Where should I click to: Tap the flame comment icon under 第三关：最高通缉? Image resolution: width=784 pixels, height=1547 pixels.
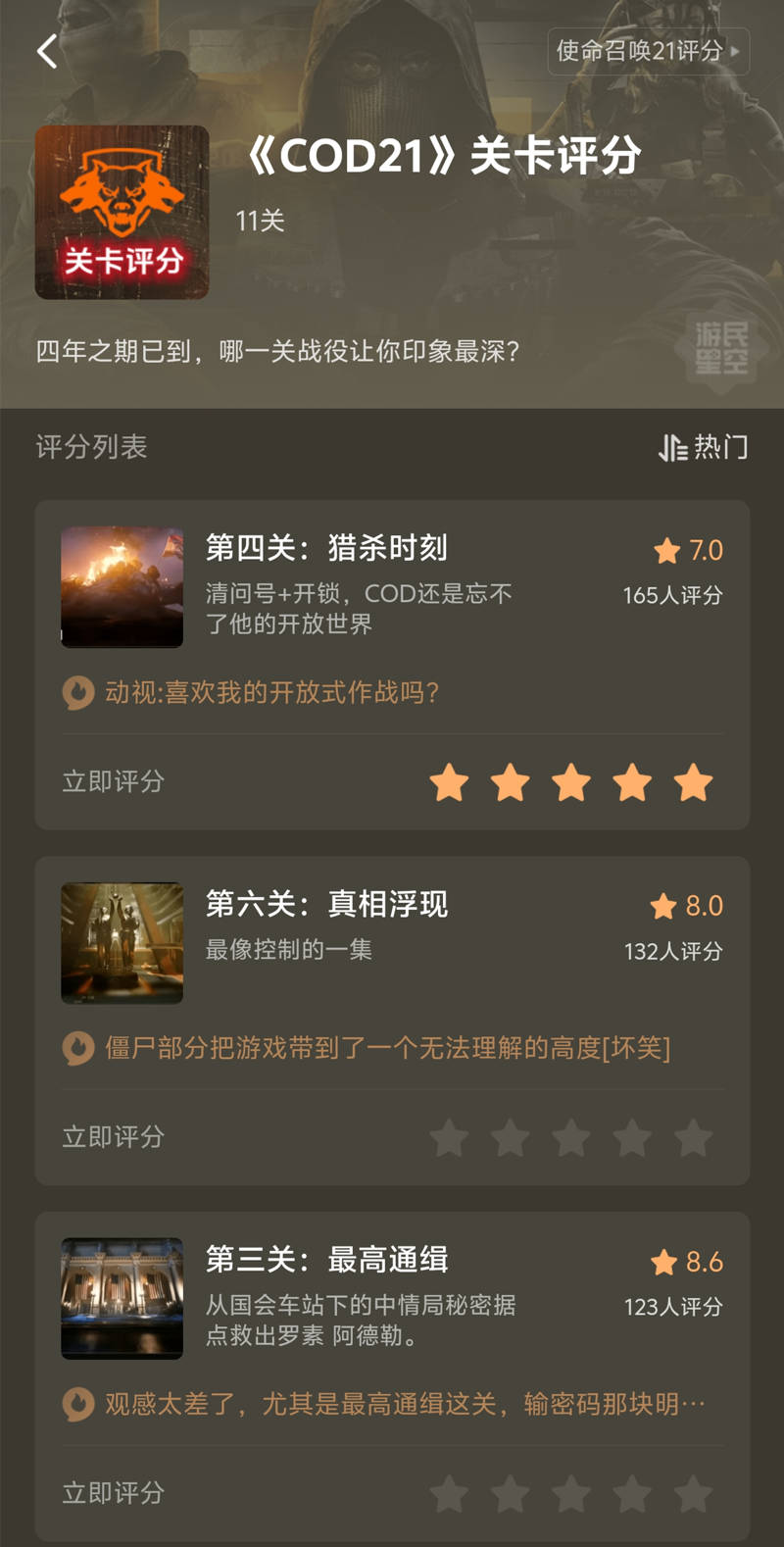pos(78,1404)
